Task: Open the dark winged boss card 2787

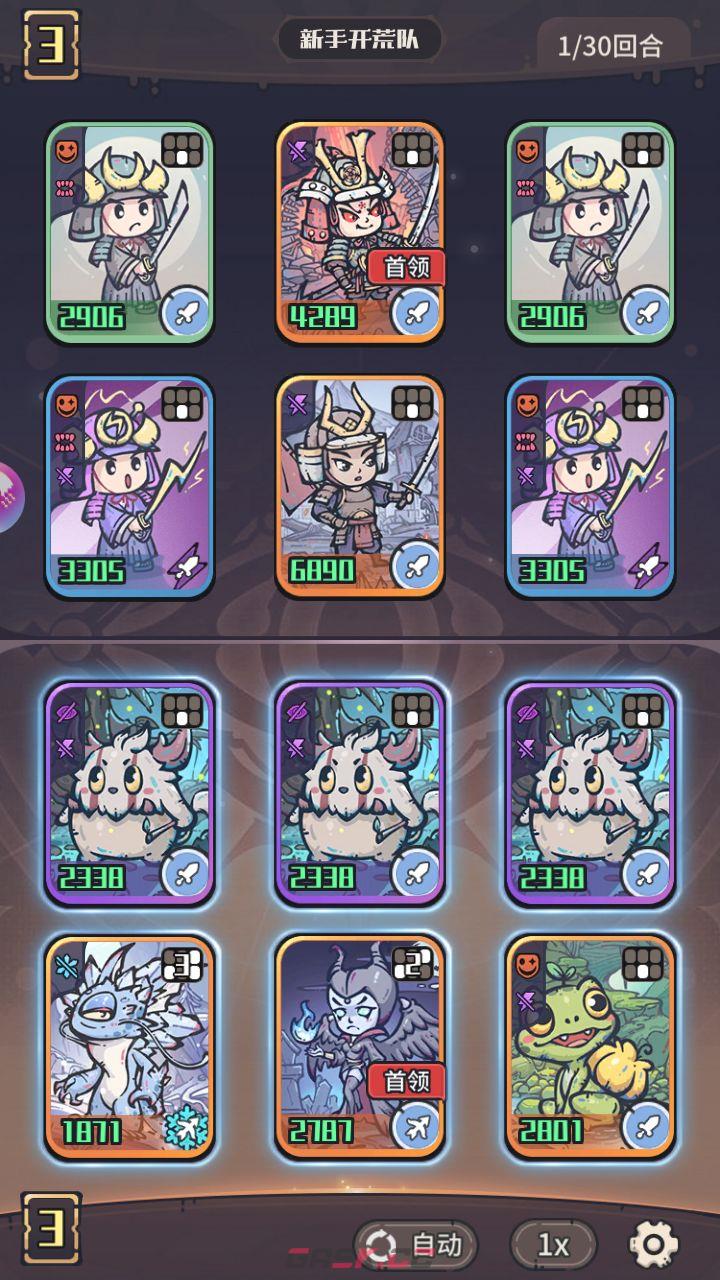Action: pos(360,1047)
